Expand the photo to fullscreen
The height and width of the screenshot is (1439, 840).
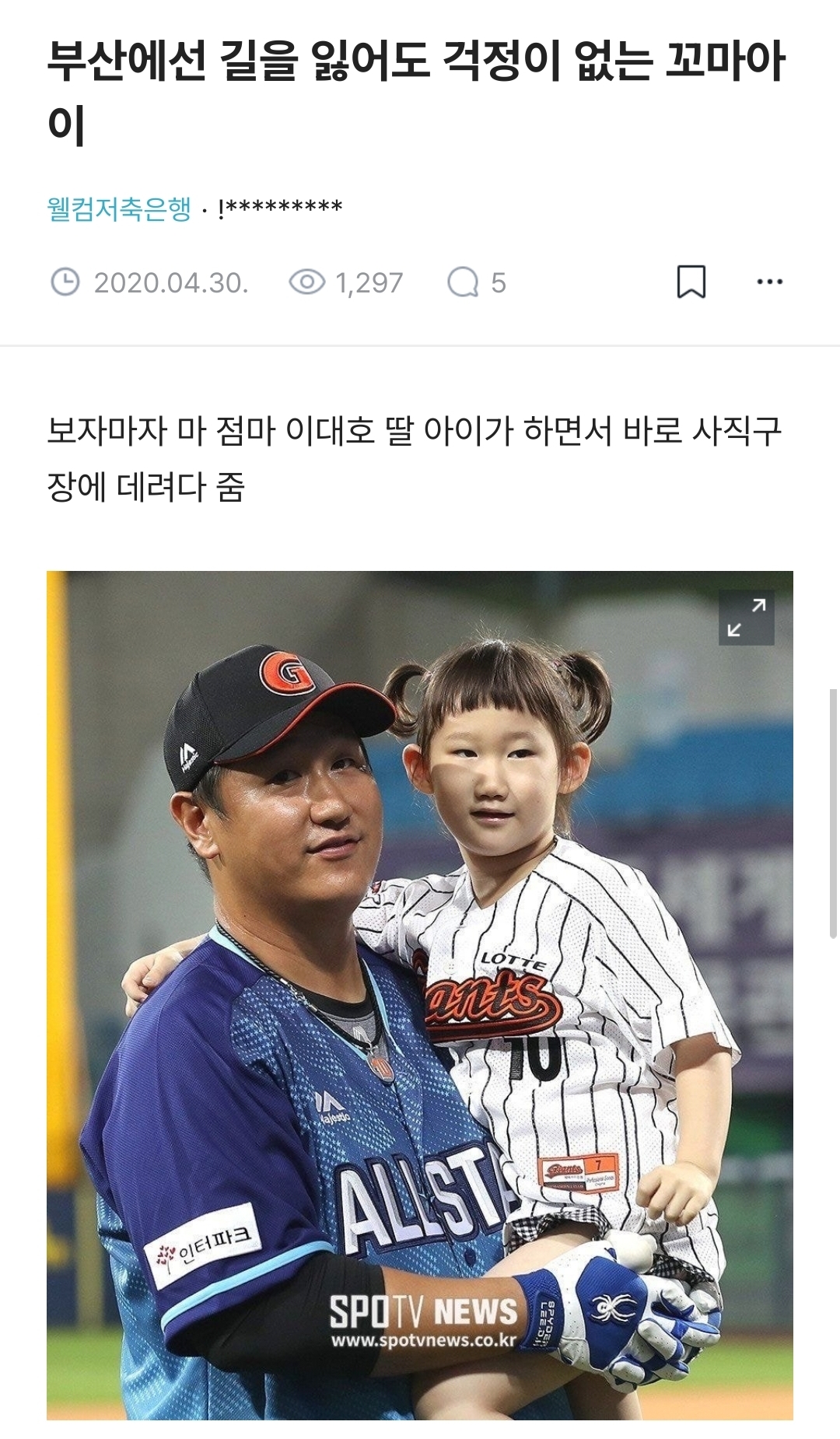[x=746, y=618]
